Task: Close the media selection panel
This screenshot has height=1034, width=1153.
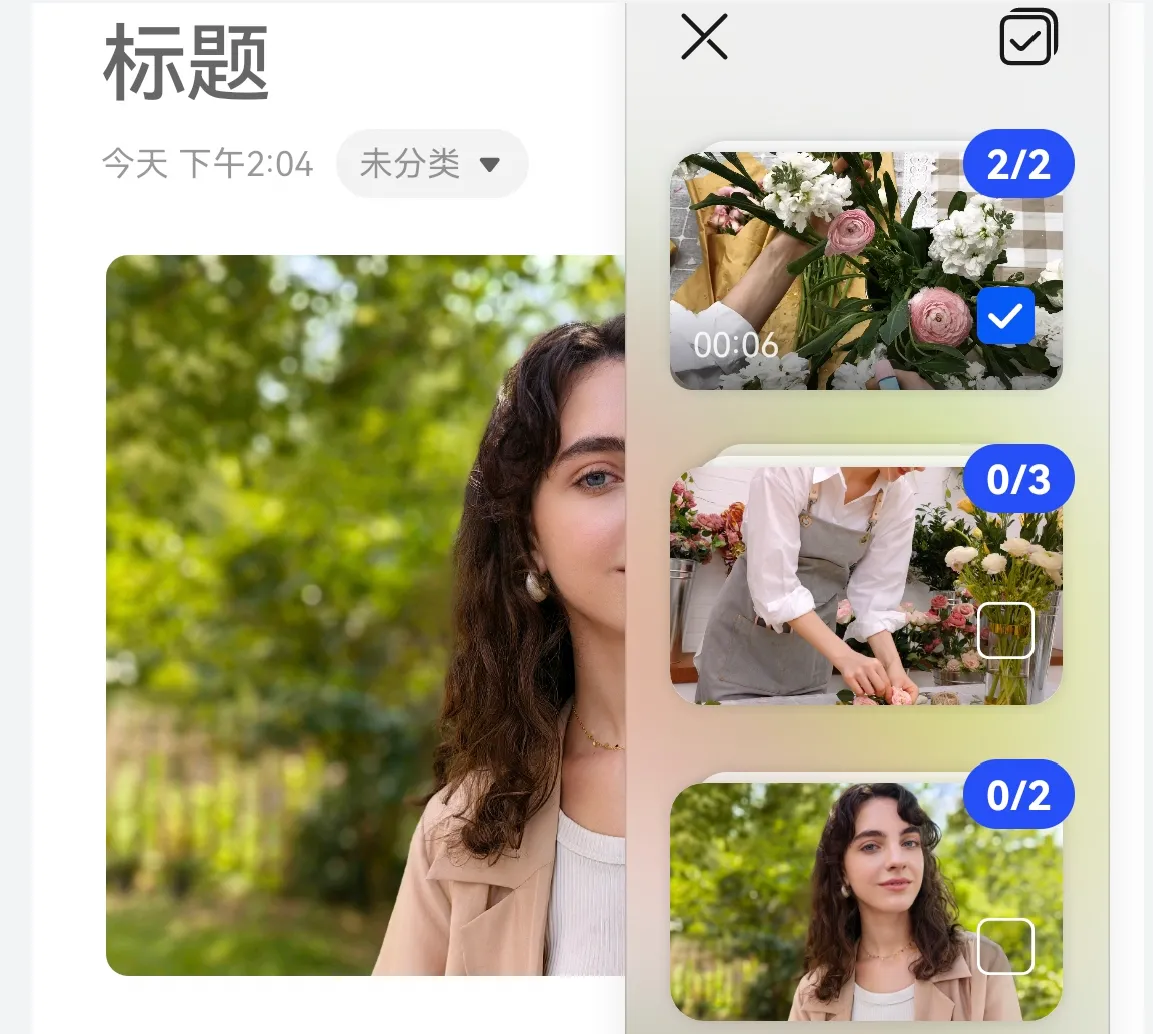Action: (x=704, y=37)
